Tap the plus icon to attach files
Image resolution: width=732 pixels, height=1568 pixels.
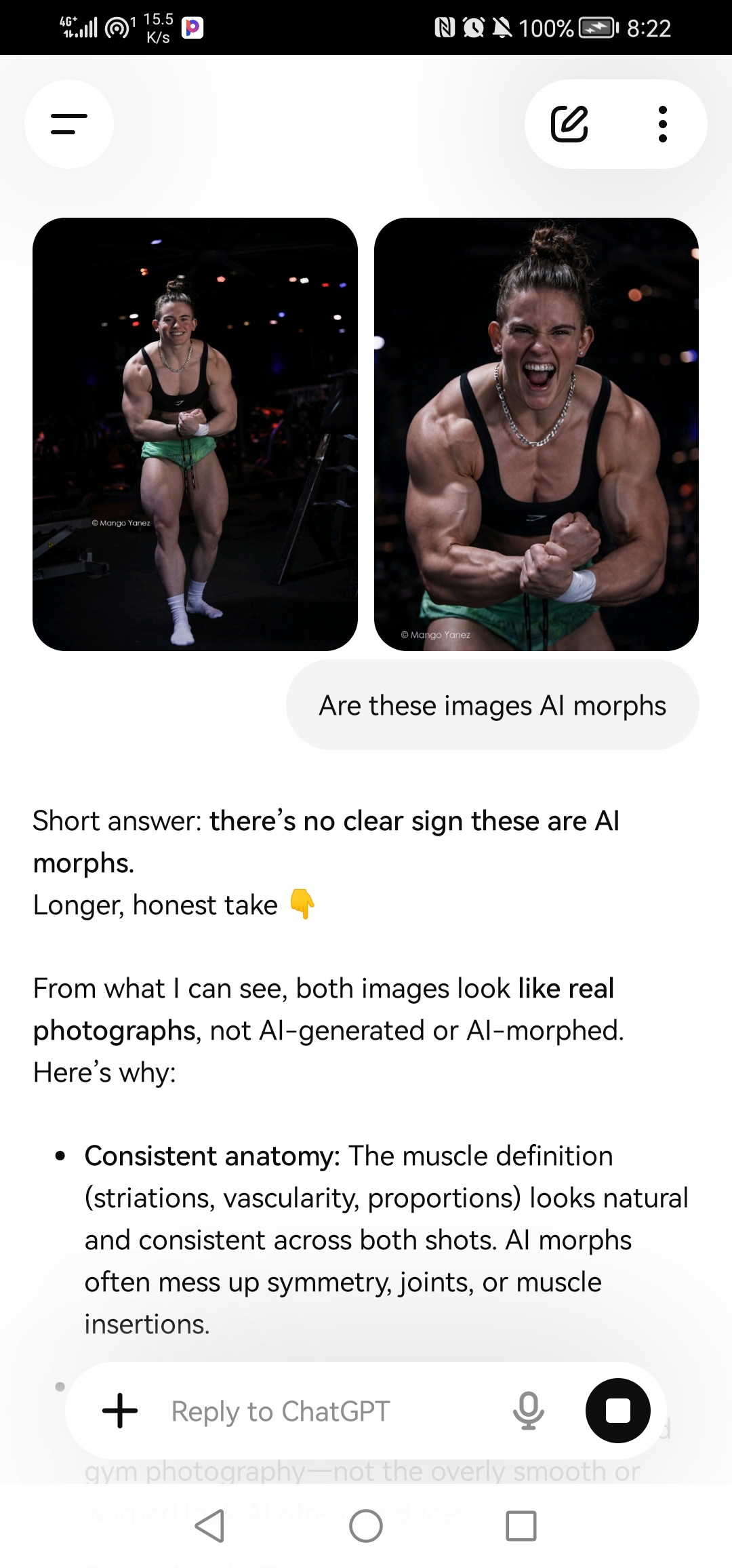(x=120, y=1411)
